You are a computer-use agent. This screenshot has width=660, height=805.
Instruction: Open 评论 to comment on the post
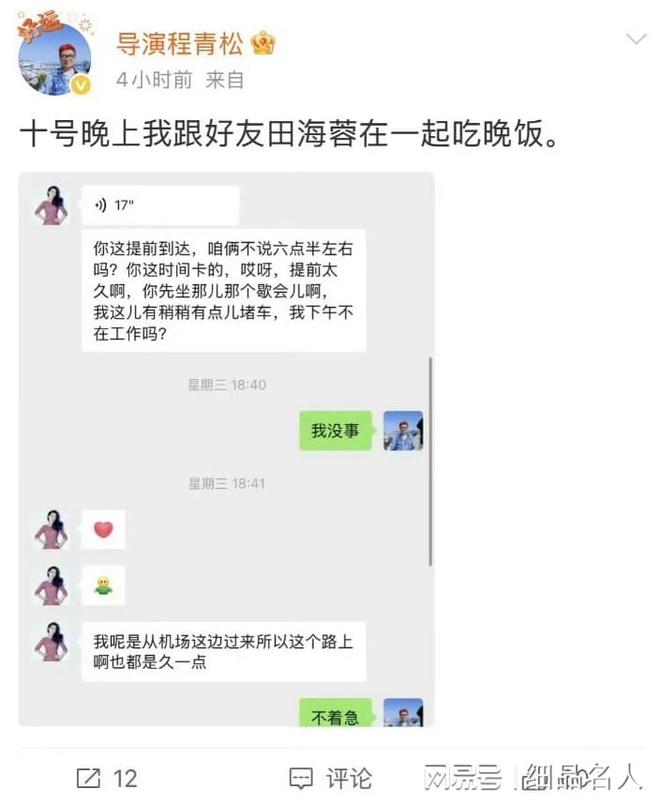coord(331,777)
